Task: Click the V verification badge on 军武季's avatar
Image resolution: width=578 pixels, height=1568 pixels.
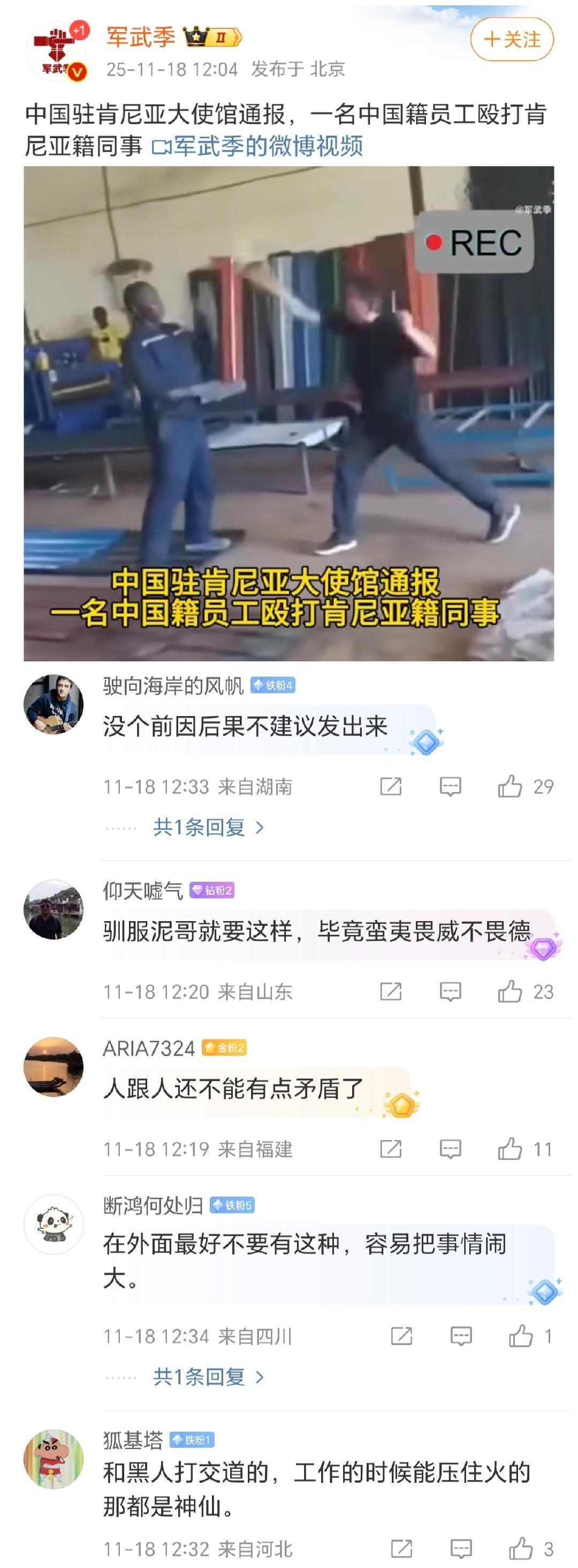Action: [x=75, y=70]
